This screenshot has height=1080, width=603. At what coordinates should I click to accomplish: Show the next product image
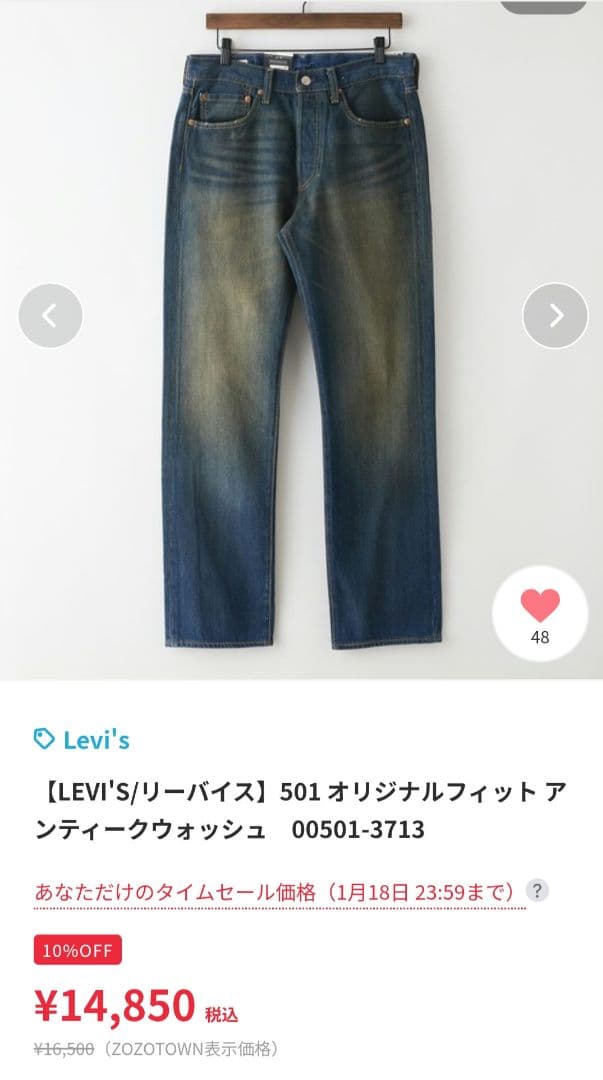(x=555, y=316)
